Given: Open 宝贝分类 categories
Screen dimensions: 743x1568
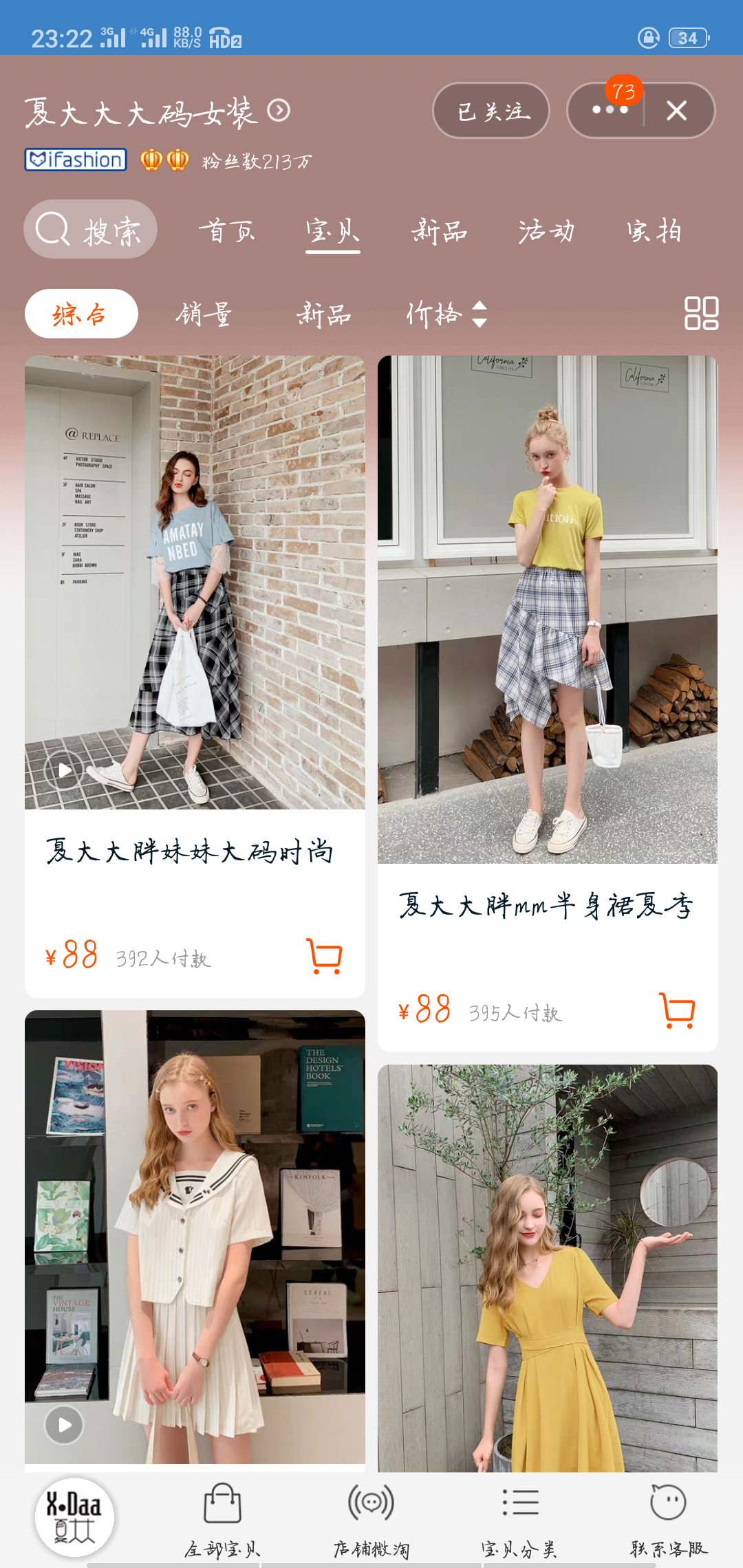Looking at the screenshot, I should click(519, 1520).
